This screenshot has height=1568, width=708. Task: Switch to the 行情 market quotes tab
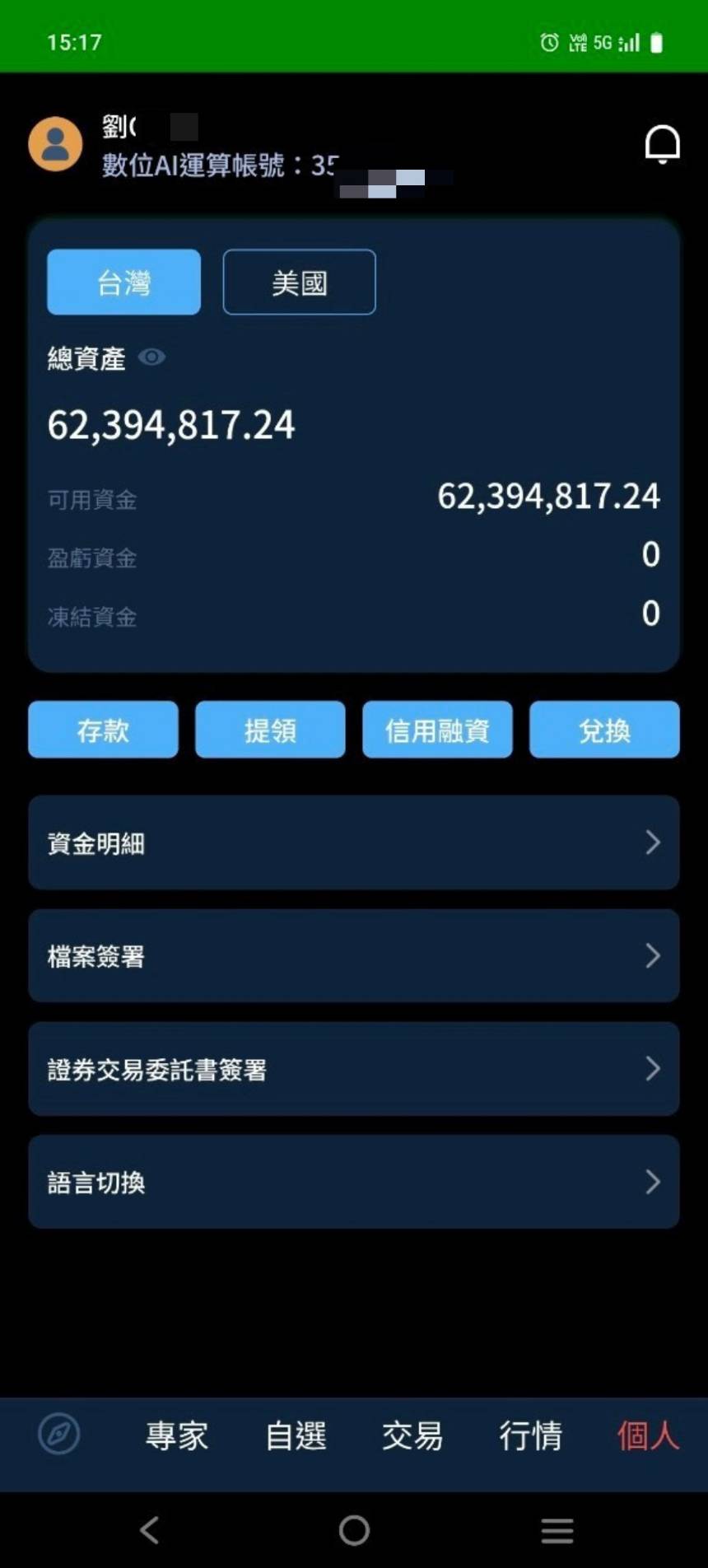pyautogui.click(x=531, y=1436)
